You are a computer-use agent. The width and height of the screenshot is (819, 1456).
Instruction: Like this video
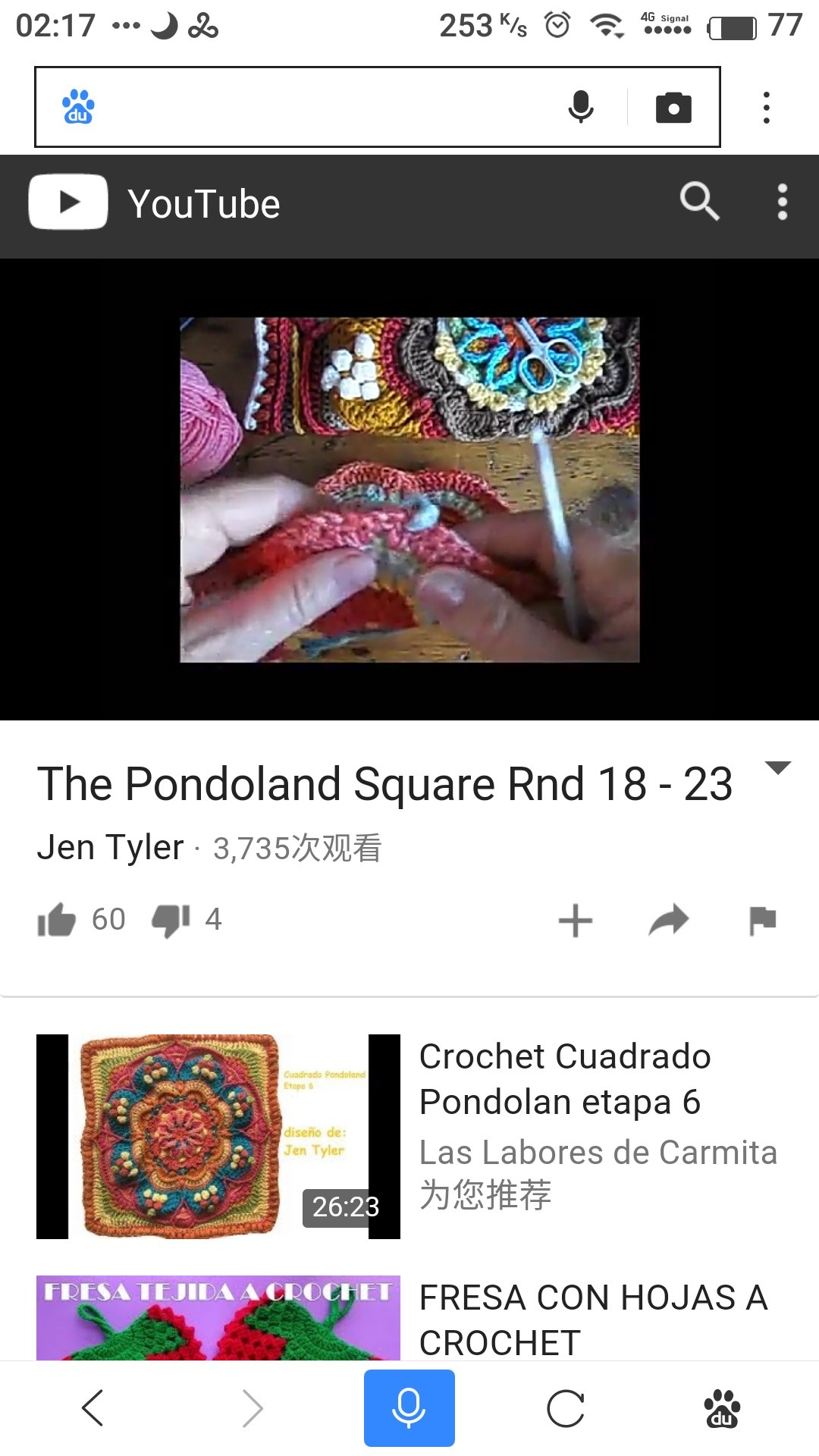click(x=58, y=920)
